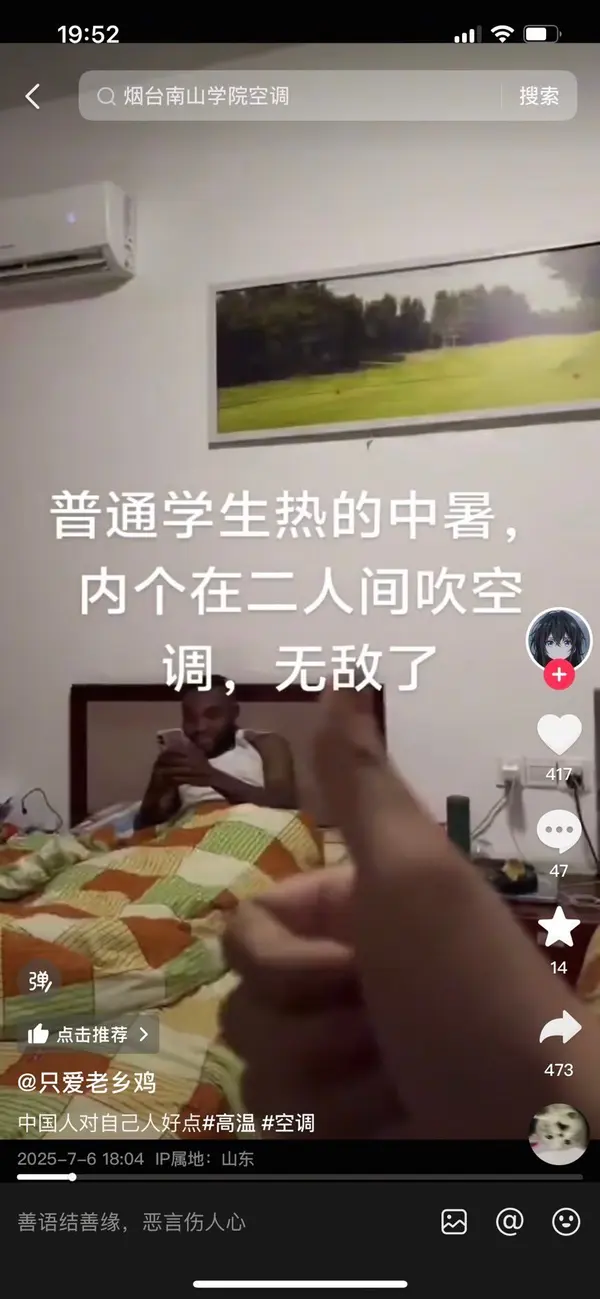Open the spinning music disc

click(x=558, y=1133)
